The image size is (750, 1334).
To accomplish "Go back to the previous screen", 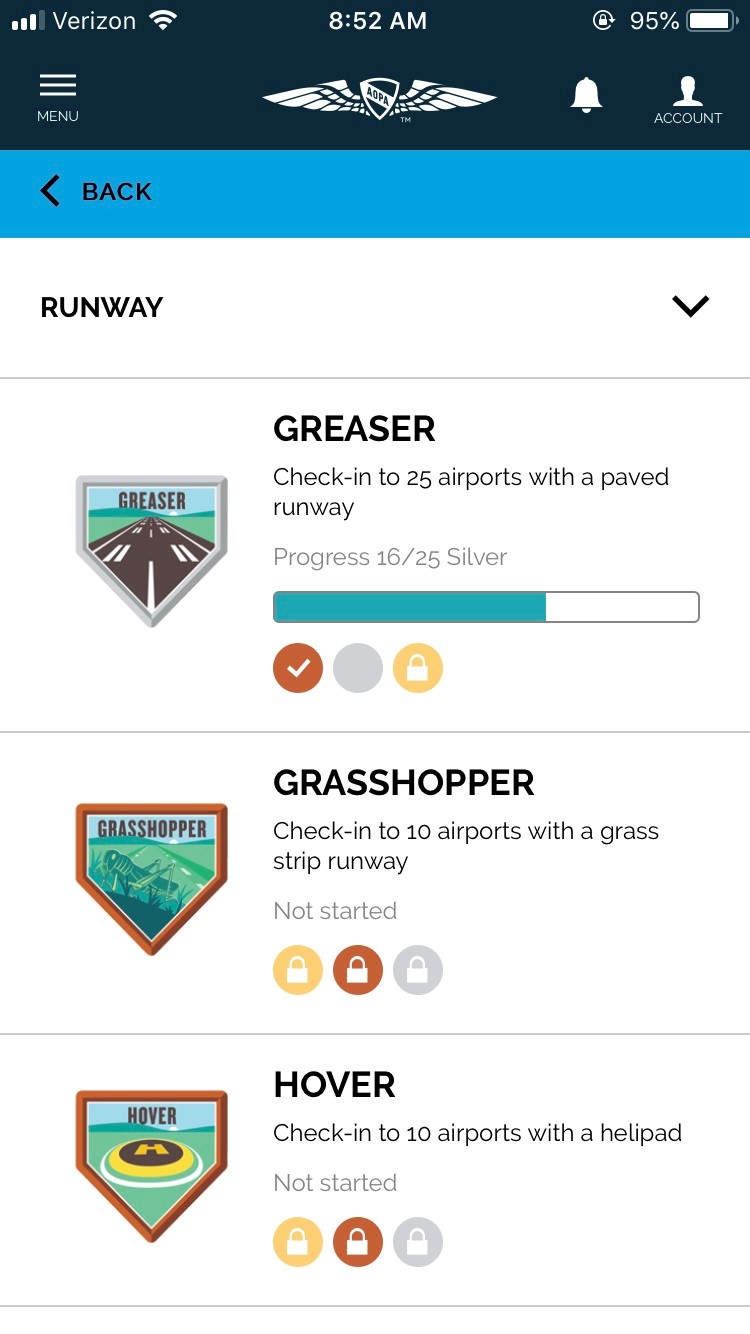I will [x=97, y=192].
